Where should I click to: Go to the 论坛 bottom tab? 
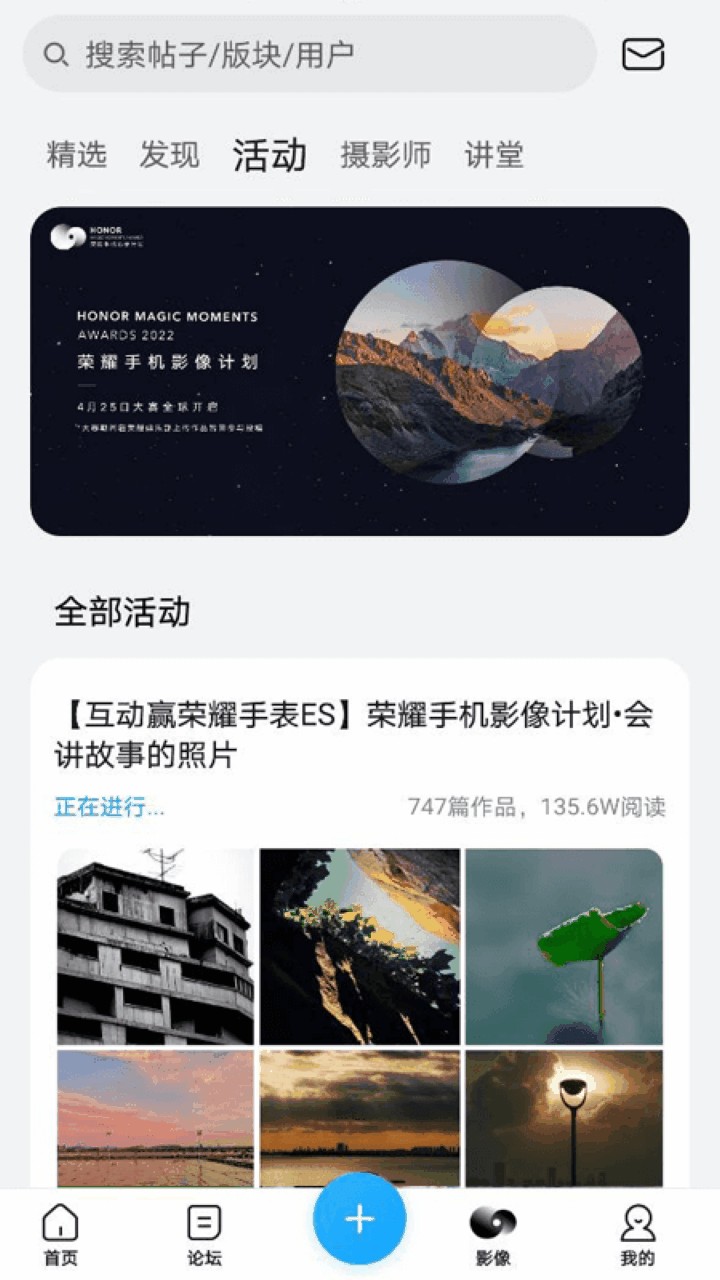click(x=204, y=1235)
